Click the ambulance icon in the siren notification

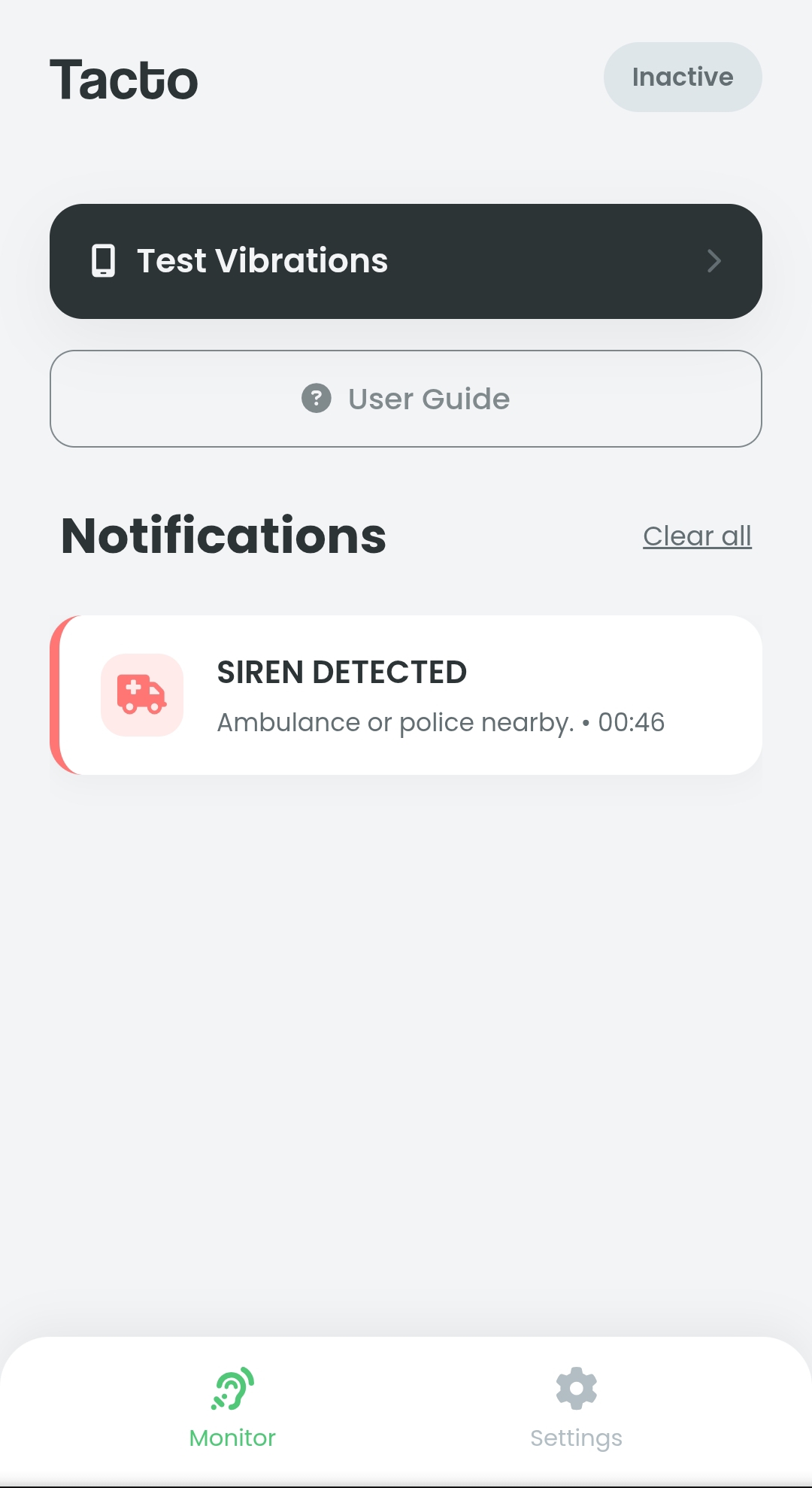click(141, 695)
